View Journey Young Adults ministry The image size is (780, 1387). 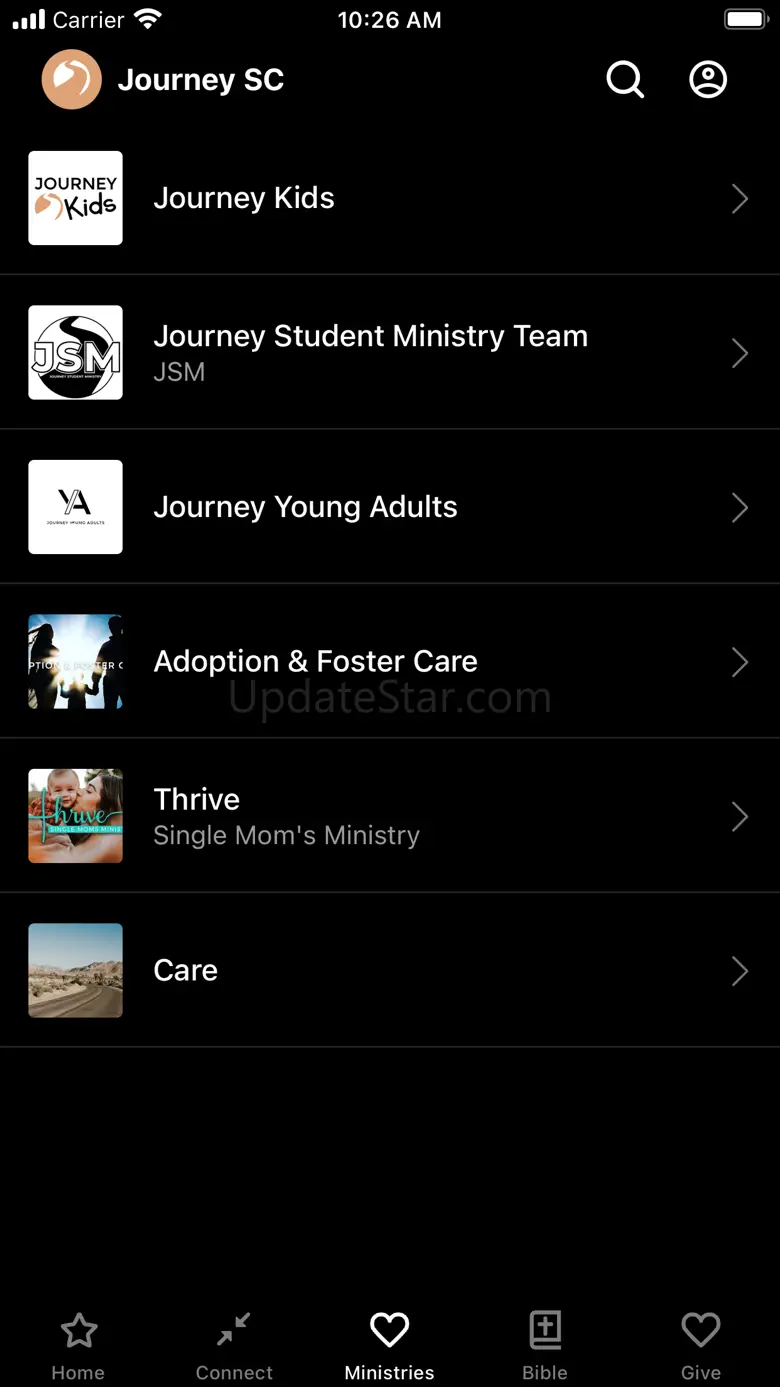[x=389, y=507]
